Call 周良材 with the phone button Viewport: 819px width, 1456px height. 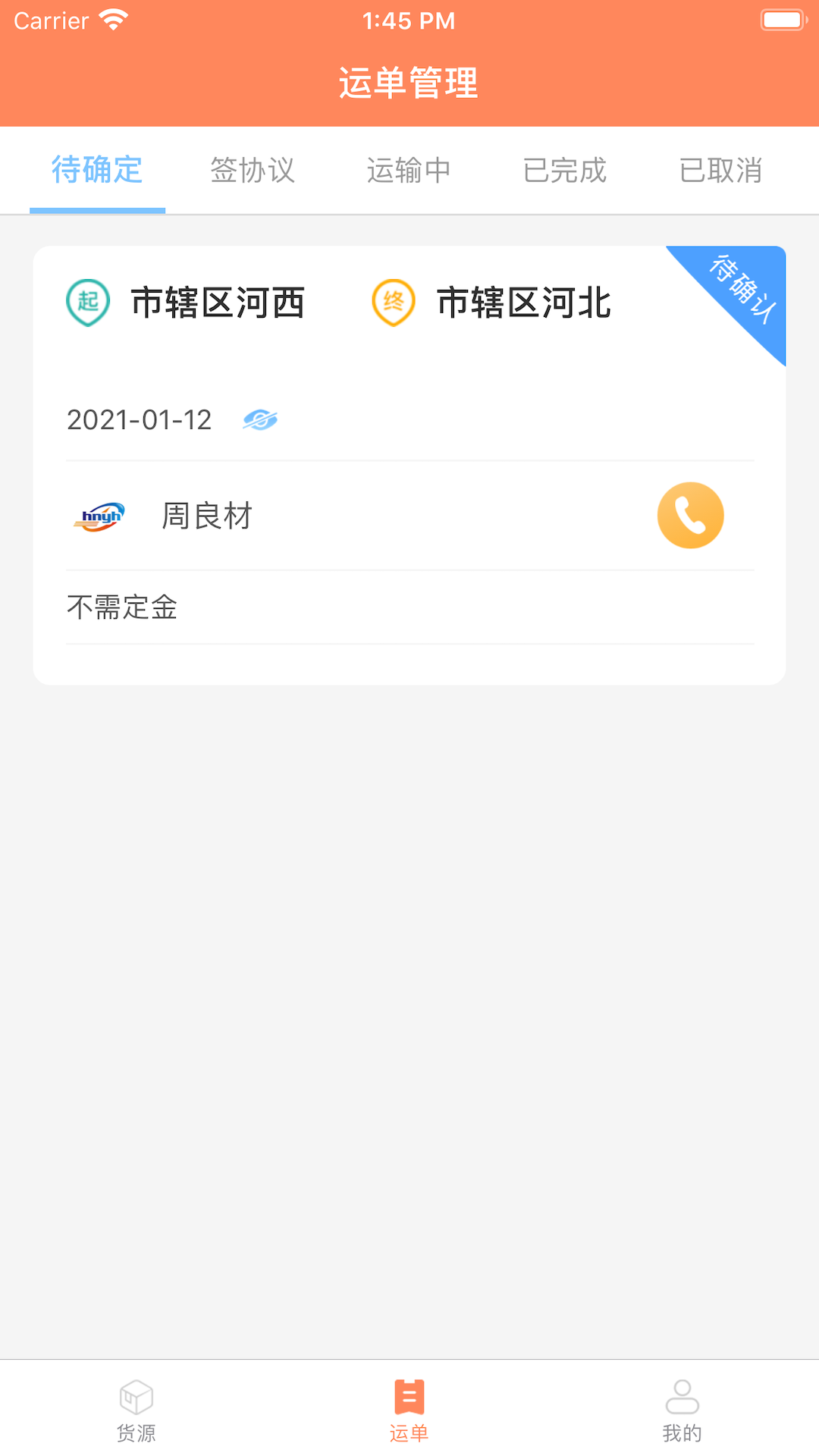pos(690,516)
